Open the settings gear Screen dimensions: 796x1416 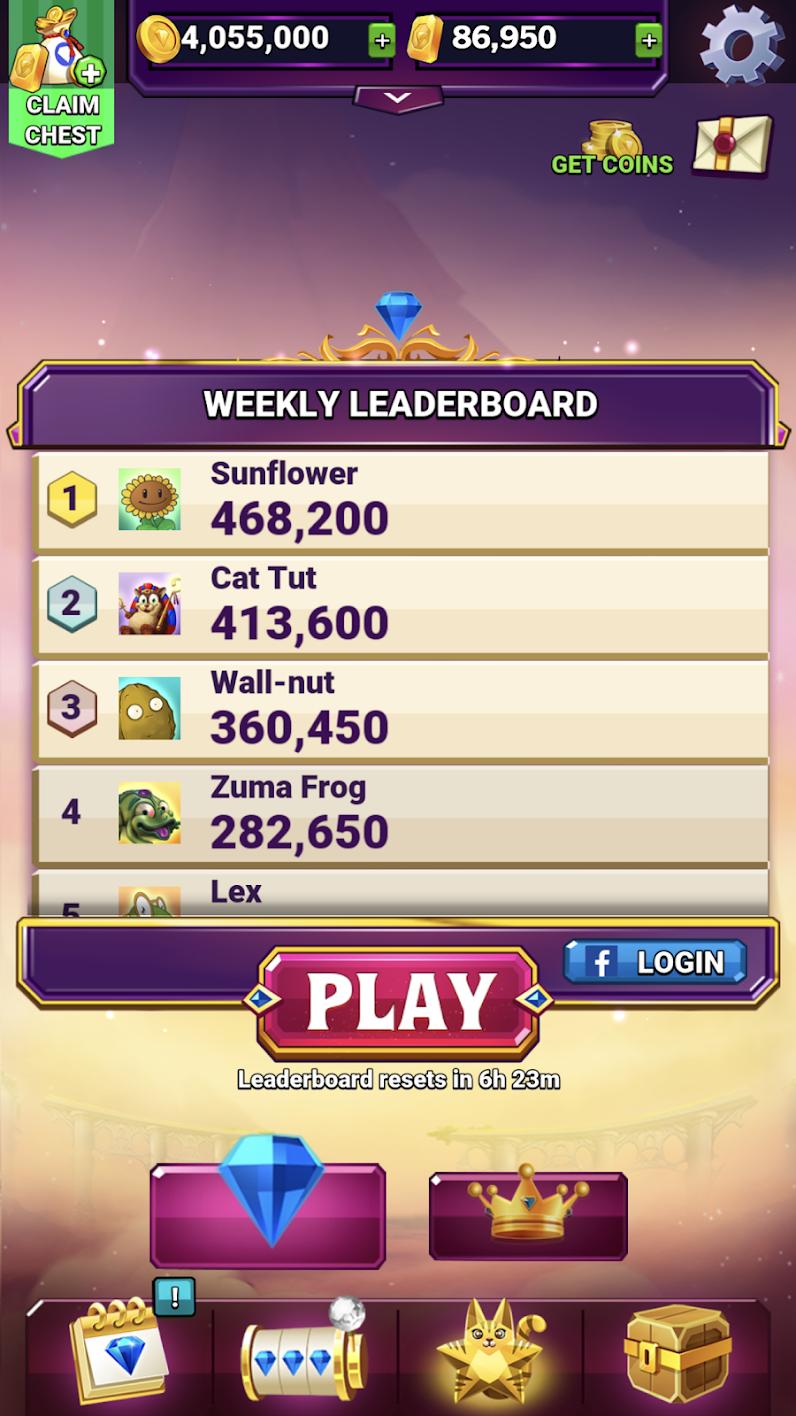click(x=741, y=44)
